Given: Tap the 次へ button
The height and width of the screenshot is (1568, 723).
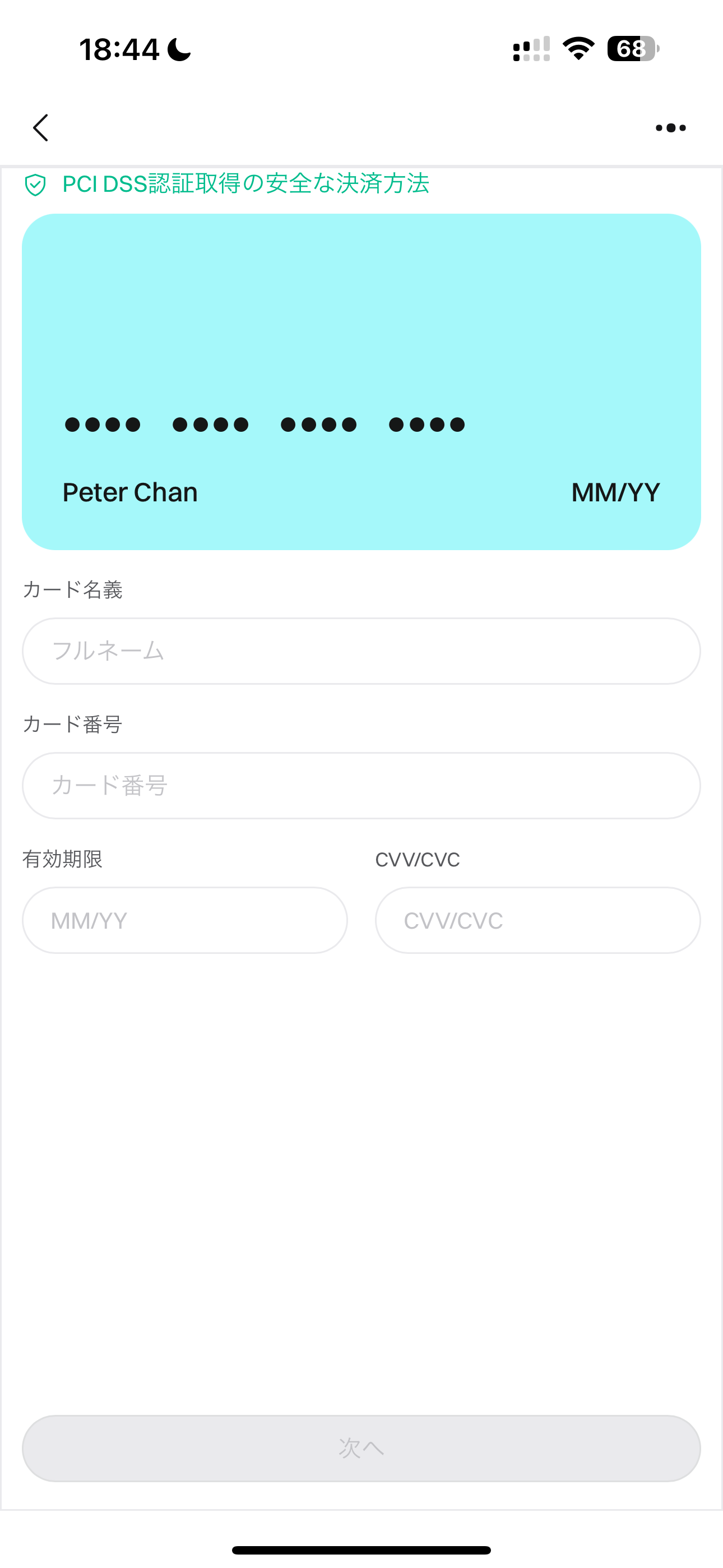Looking at the screenshot, I should tap(361, 1448).
